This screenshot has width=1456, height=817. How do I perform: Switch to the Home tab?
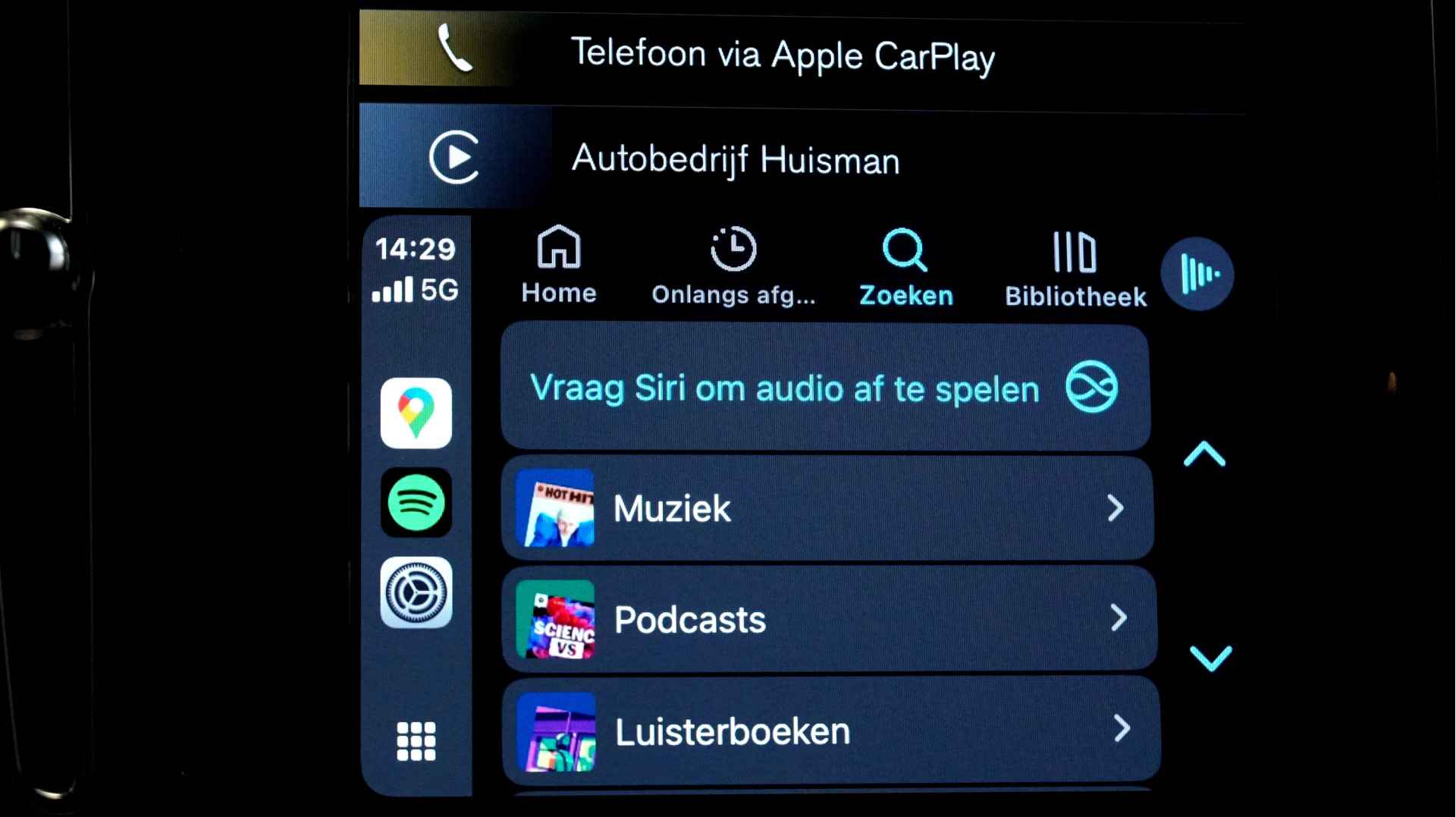(x=559, y=266)
